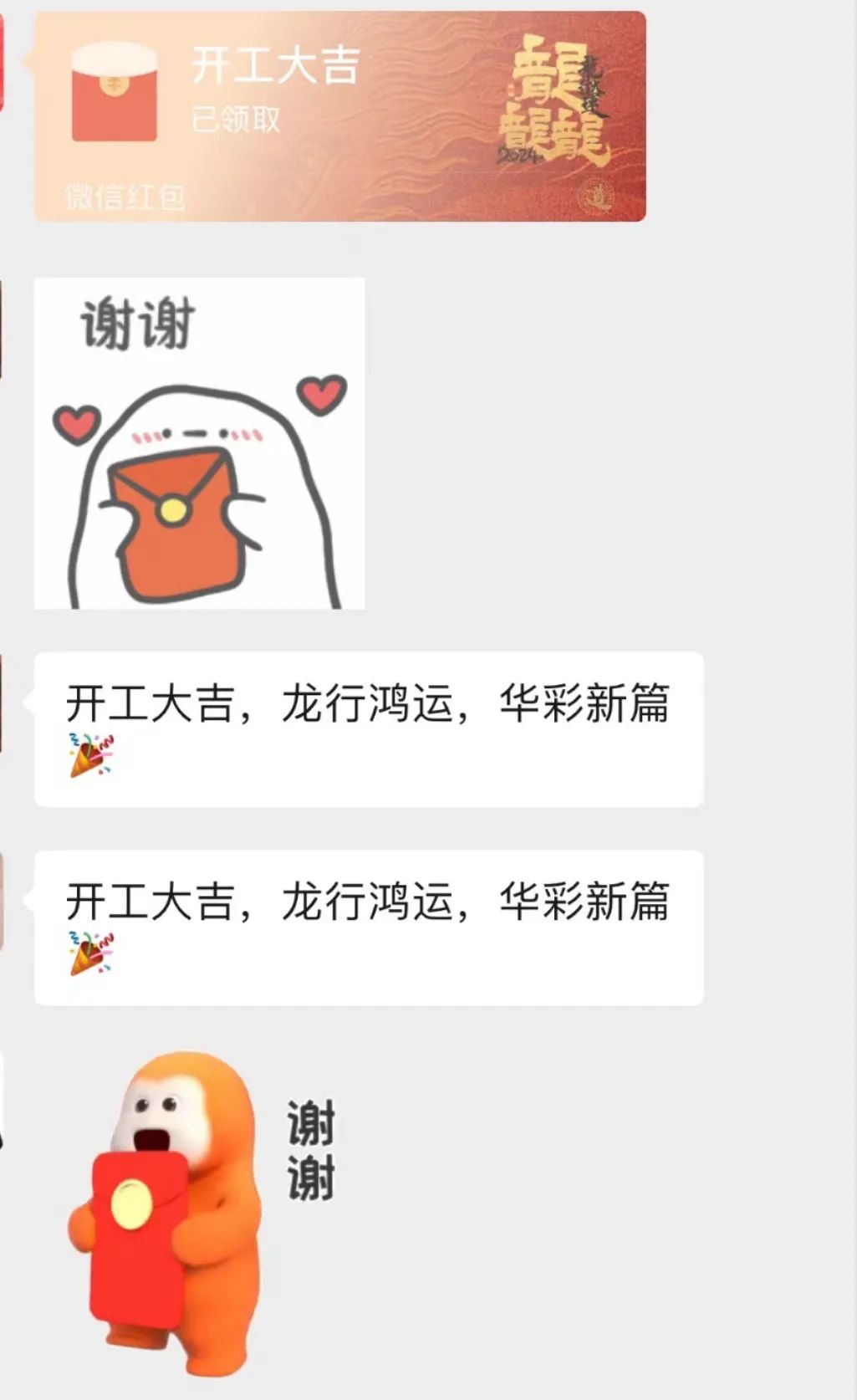Open the 谢谢 ghost sticker with hearts
The image size is (857, 1400).
199,443
